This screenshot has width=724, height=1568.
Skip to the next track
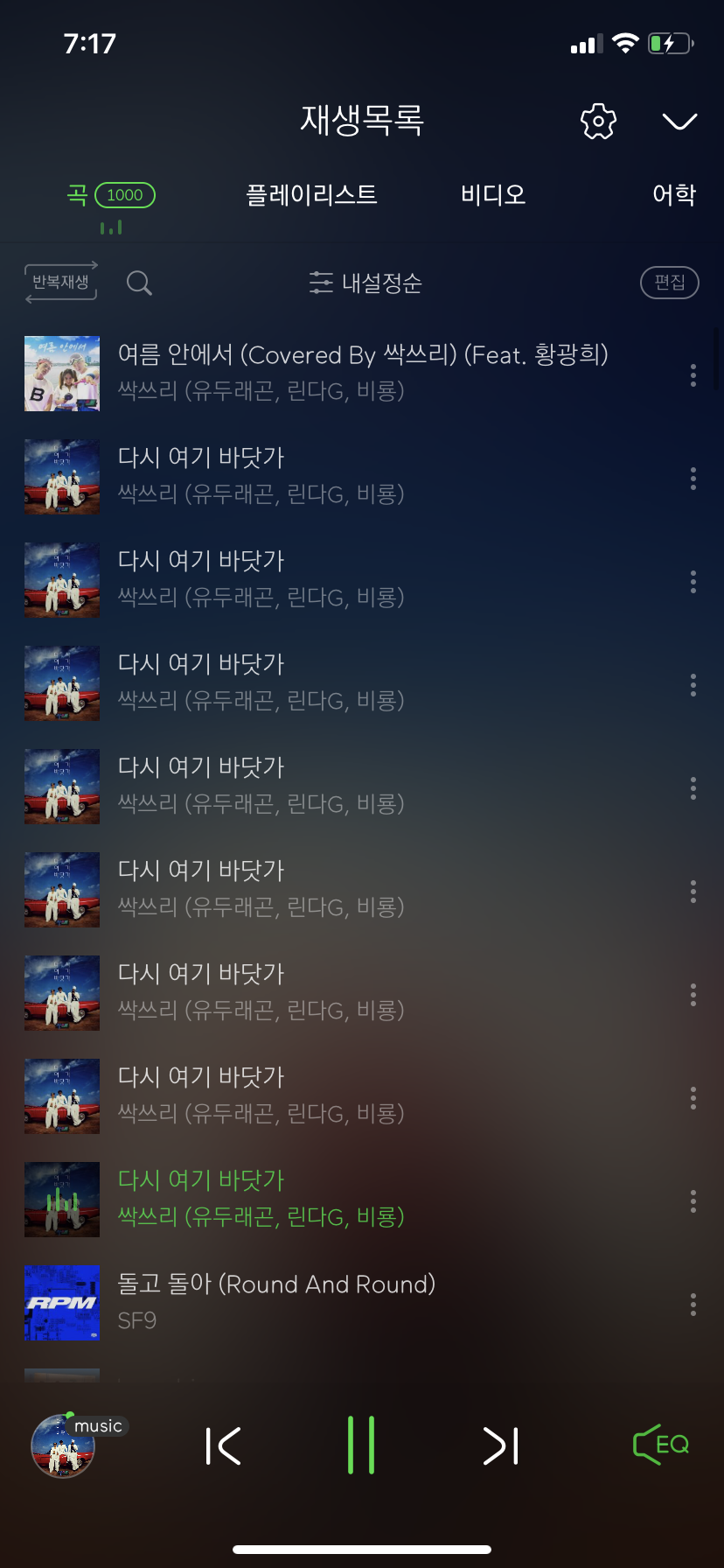(499, 1446)
